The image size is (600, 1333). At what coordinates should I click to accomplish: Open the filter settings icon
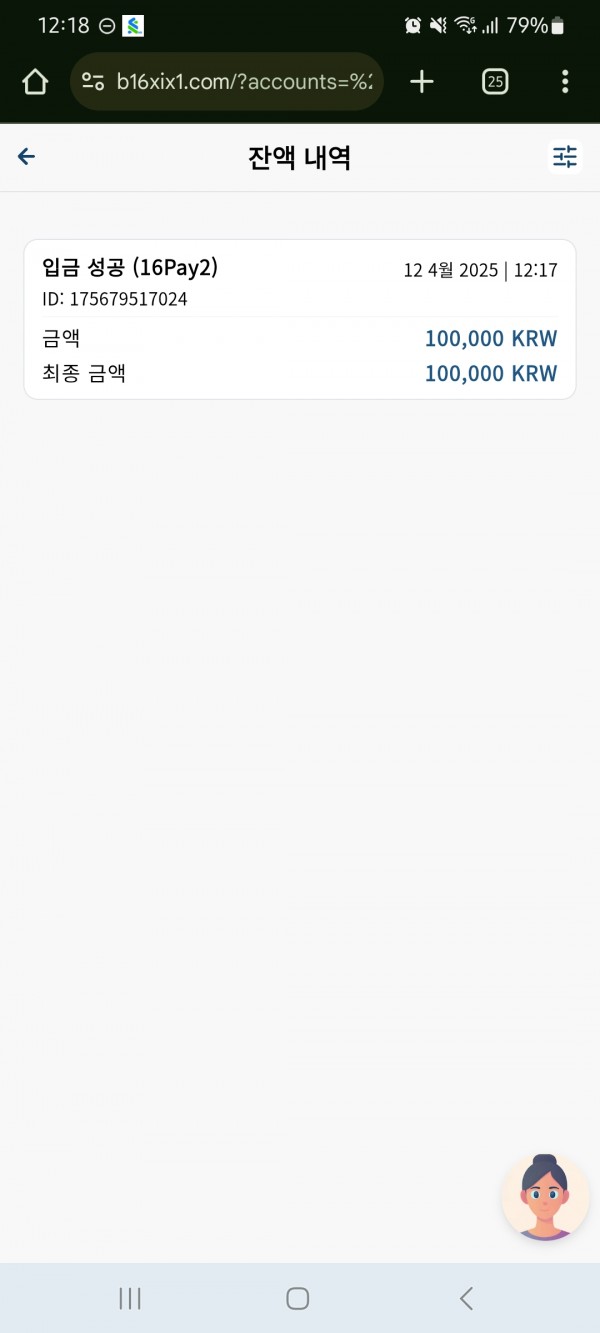pos(565,157)
